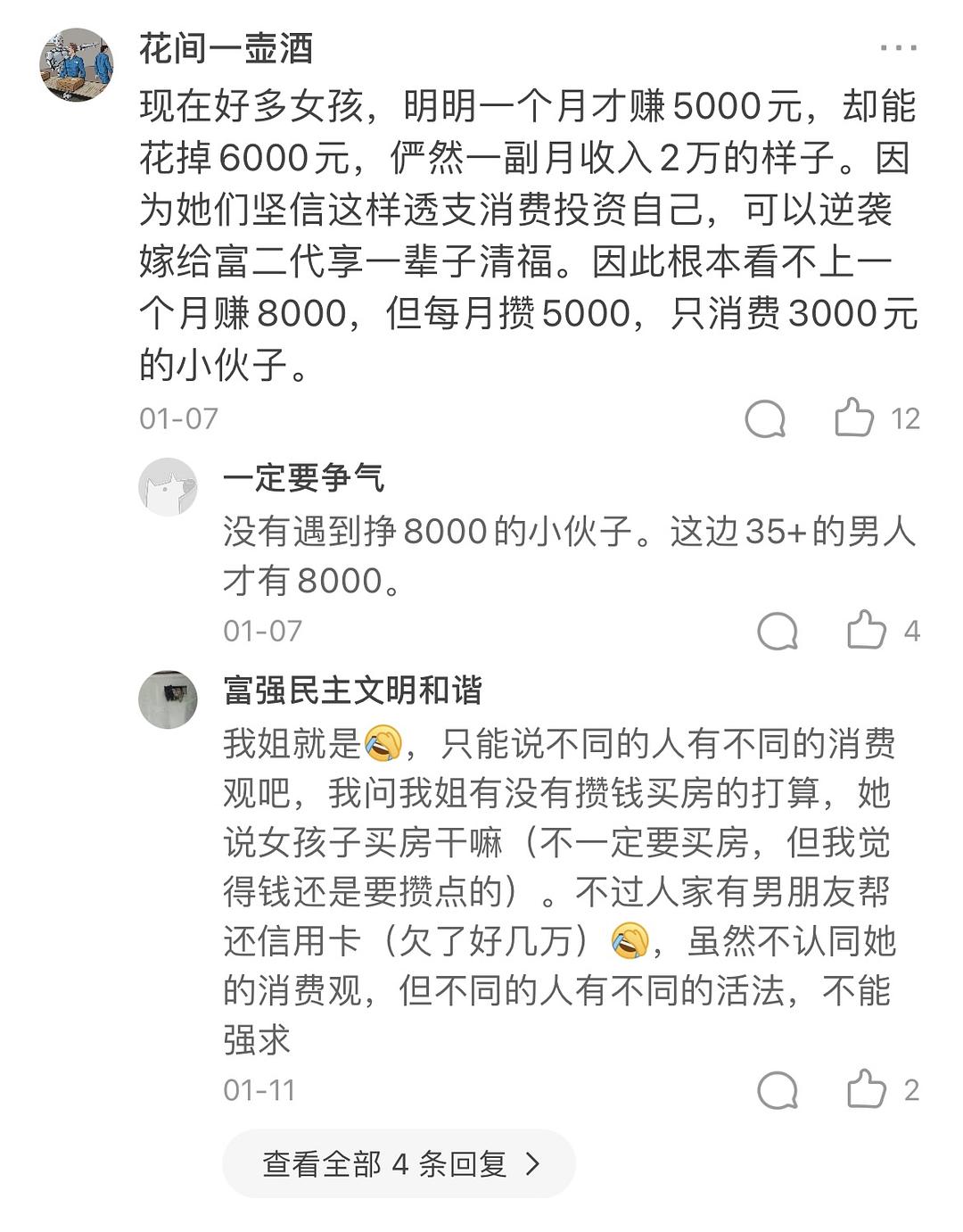963x1232 pixels.
Task: Open the overflow menu on 花间一壶酒's comment
Action: click(897, 48)
